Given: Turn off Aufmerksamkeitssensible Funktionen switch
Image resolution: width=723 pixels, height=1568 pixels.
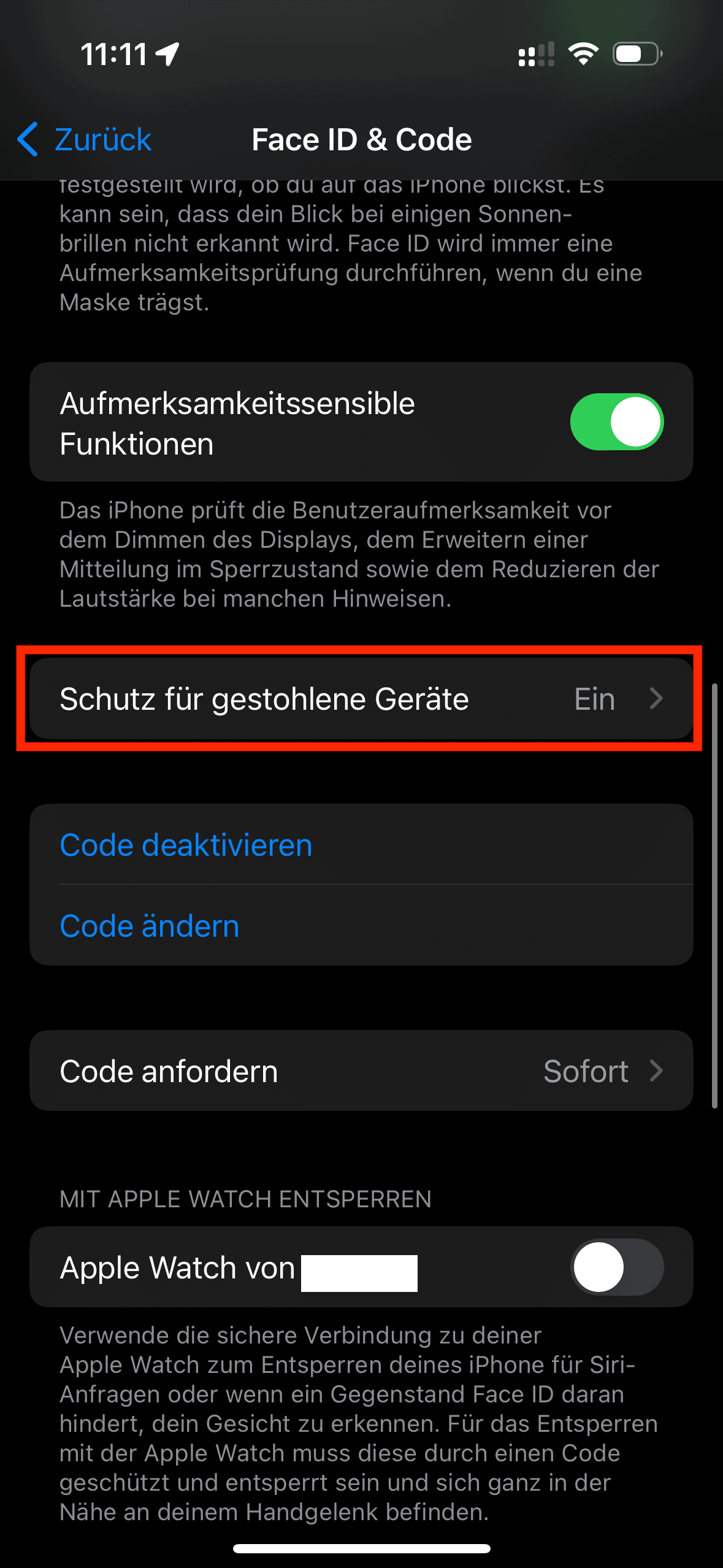Looking at the screenshot, I should (x=616, y=422).
